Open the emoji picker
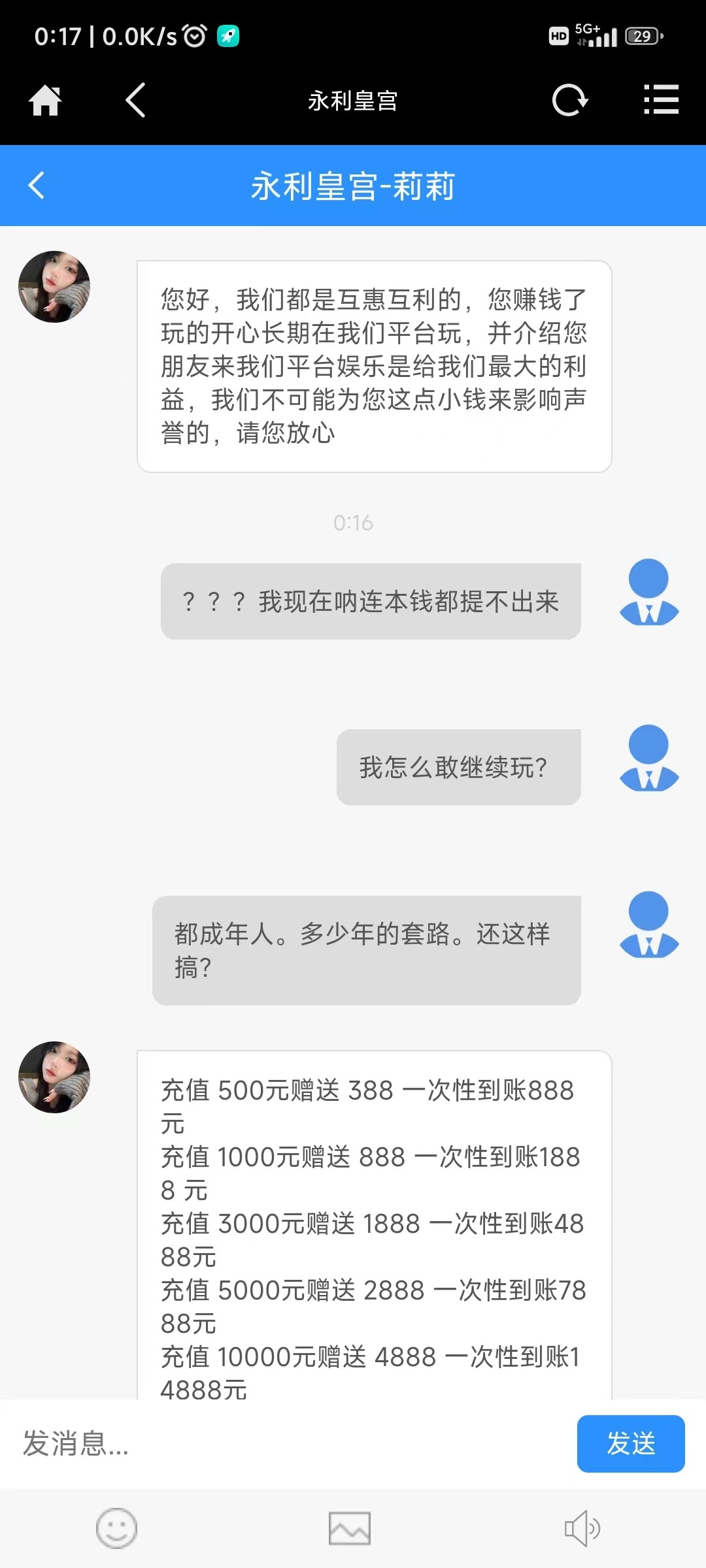 pos(116,1528)
